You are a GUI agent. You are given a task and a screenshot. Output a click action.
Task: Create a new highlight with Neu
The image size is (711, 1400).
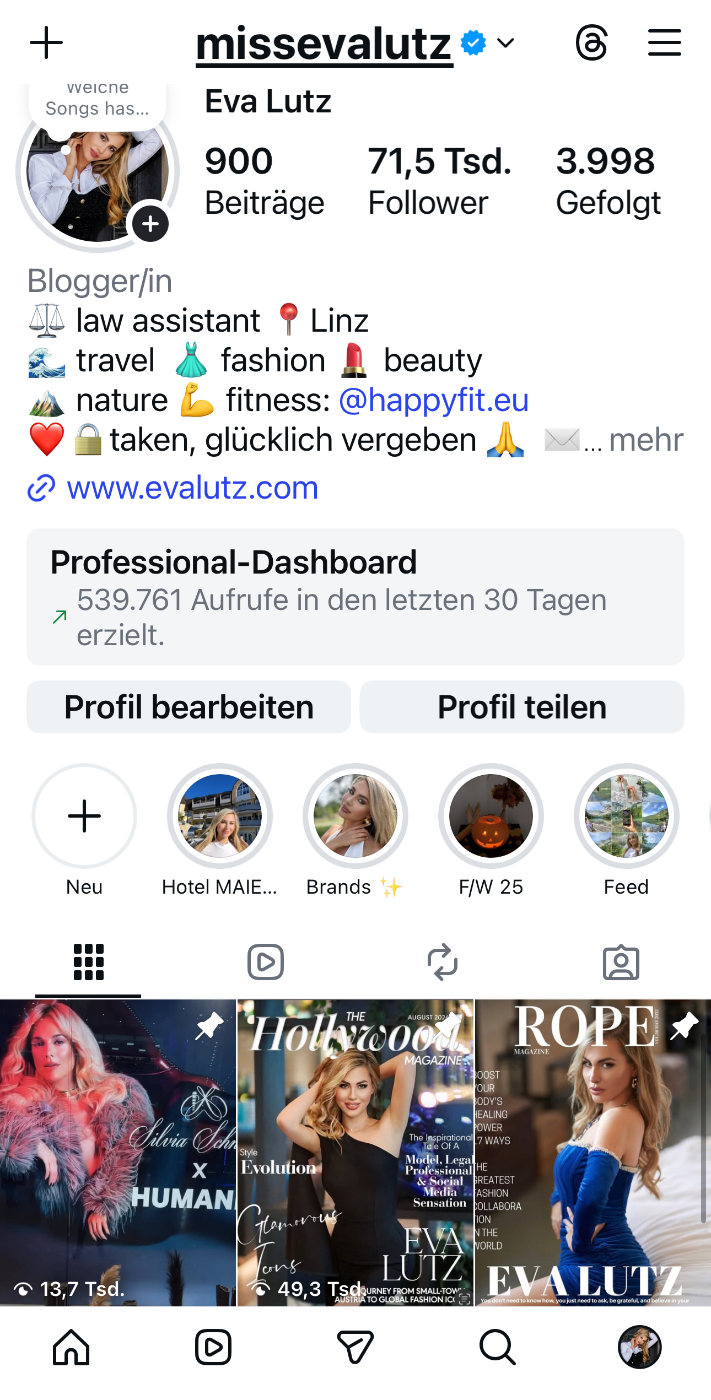(x=84, y=817)
